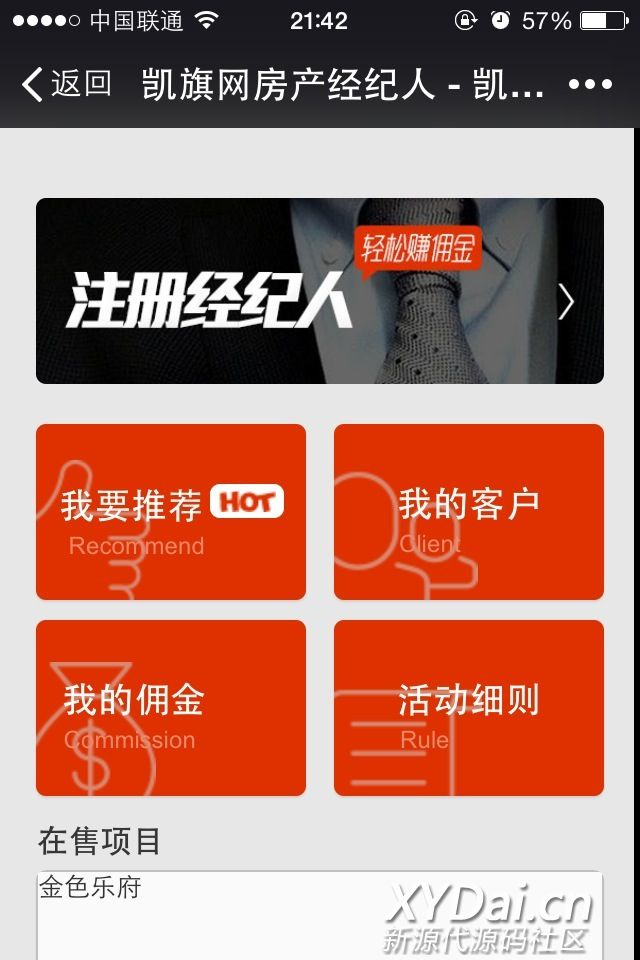Viewport: 640px width, 960px height.
Task: Go back using the 返回 button
Action: coord(66,84)
